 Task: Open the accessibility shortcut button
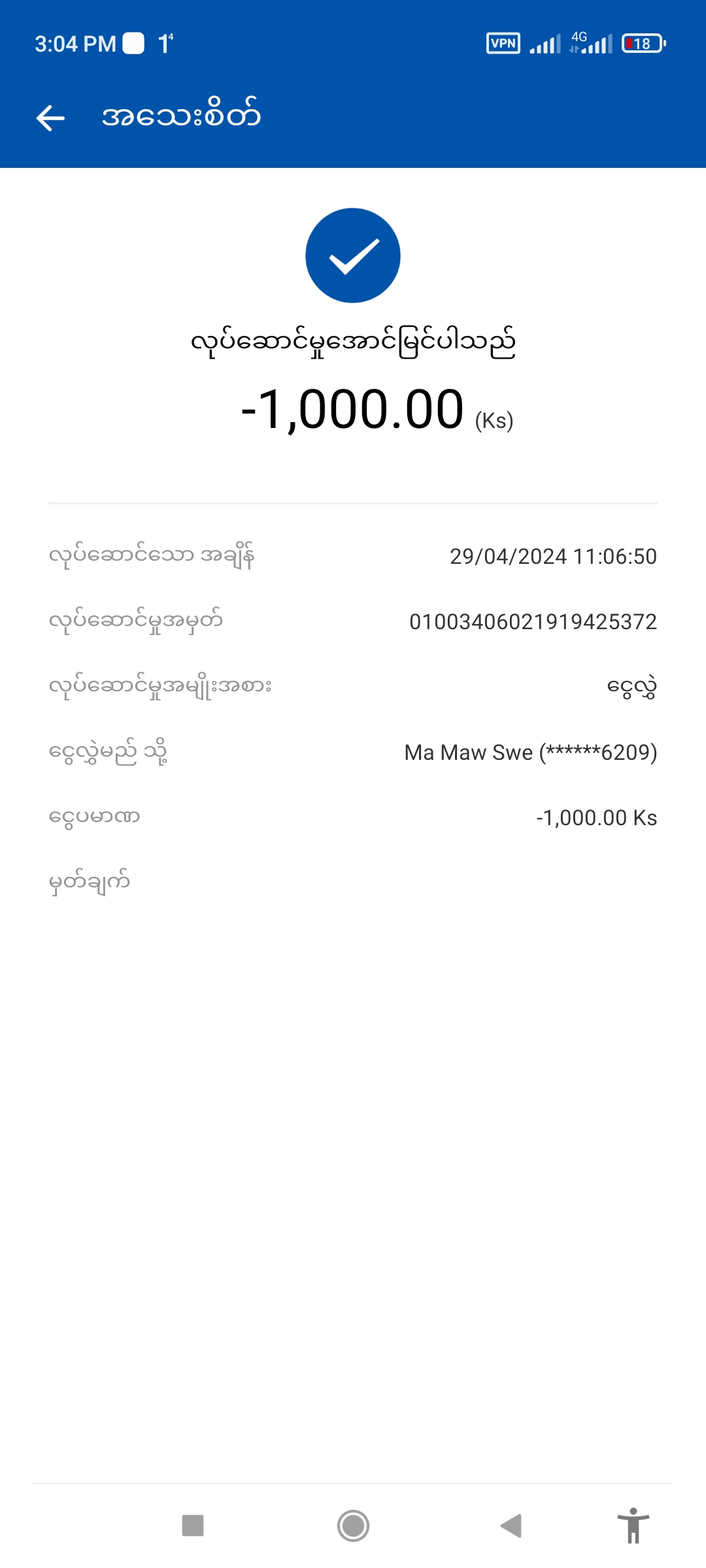pos(633,1526)
